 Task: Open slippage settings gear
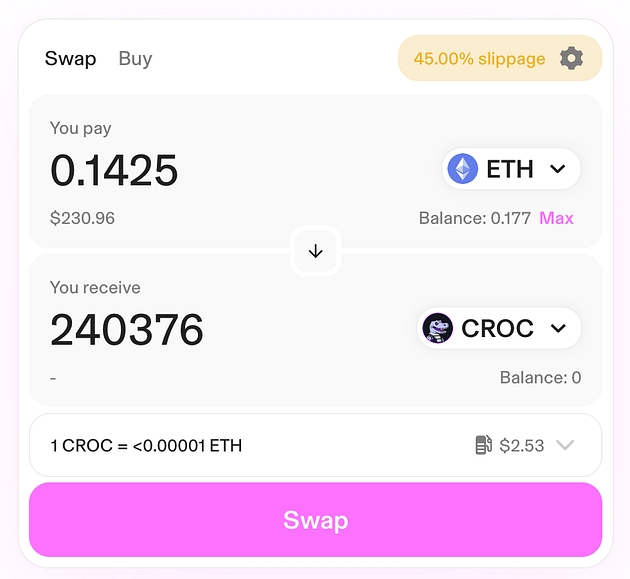coord(571,58)
